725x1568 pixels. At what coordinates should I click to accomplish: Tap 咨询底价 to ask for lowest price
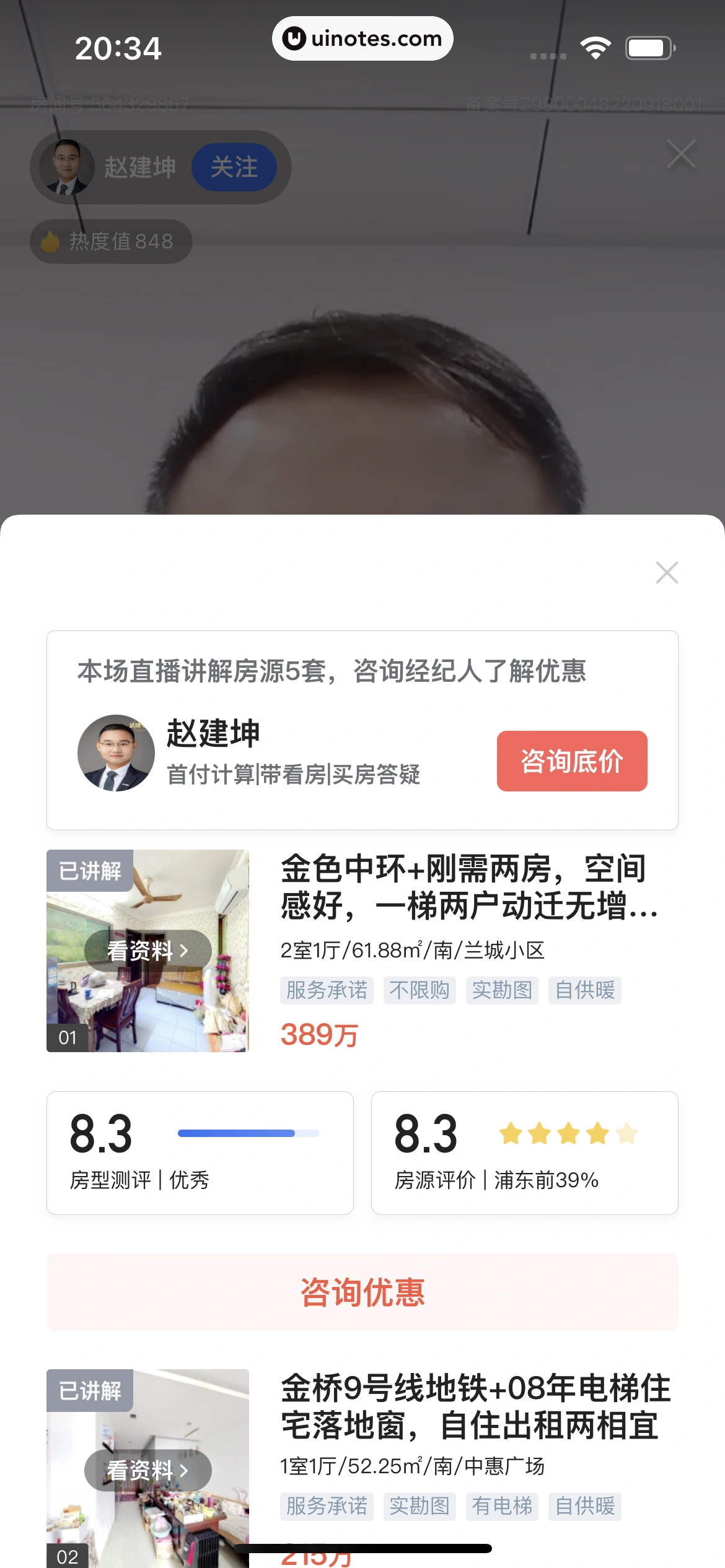tap(571, 760)
